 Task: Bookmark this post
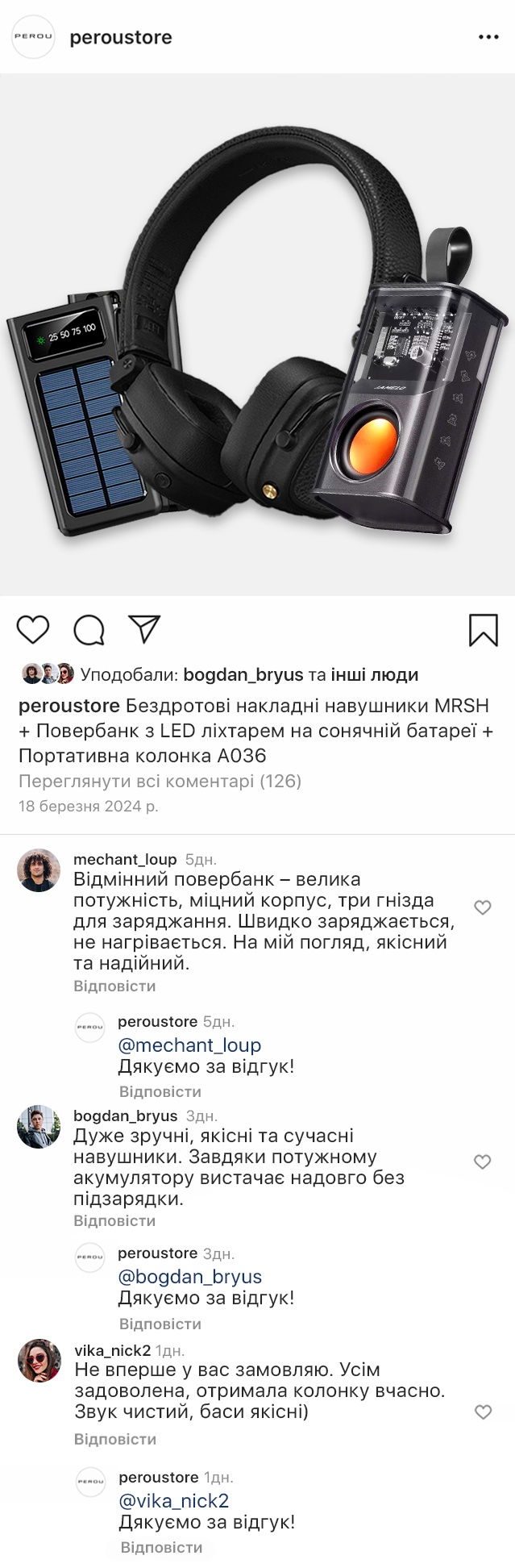pyautogui.click(x=483, y=630)
